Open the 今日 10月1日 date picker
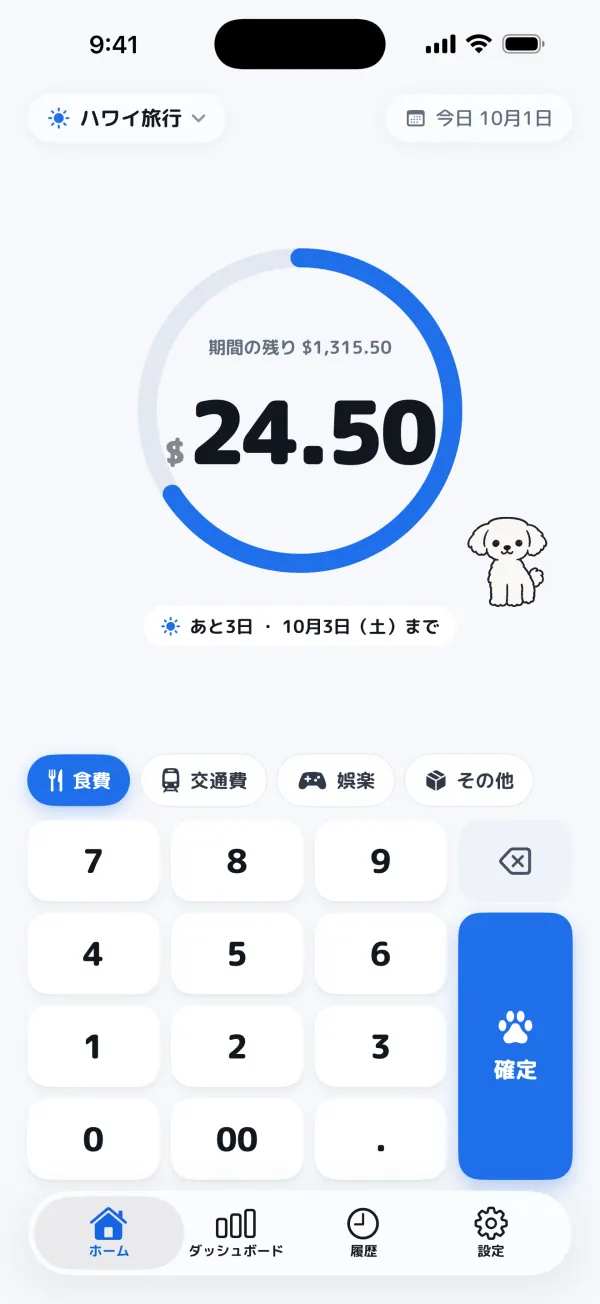 (x=479, y=119)
